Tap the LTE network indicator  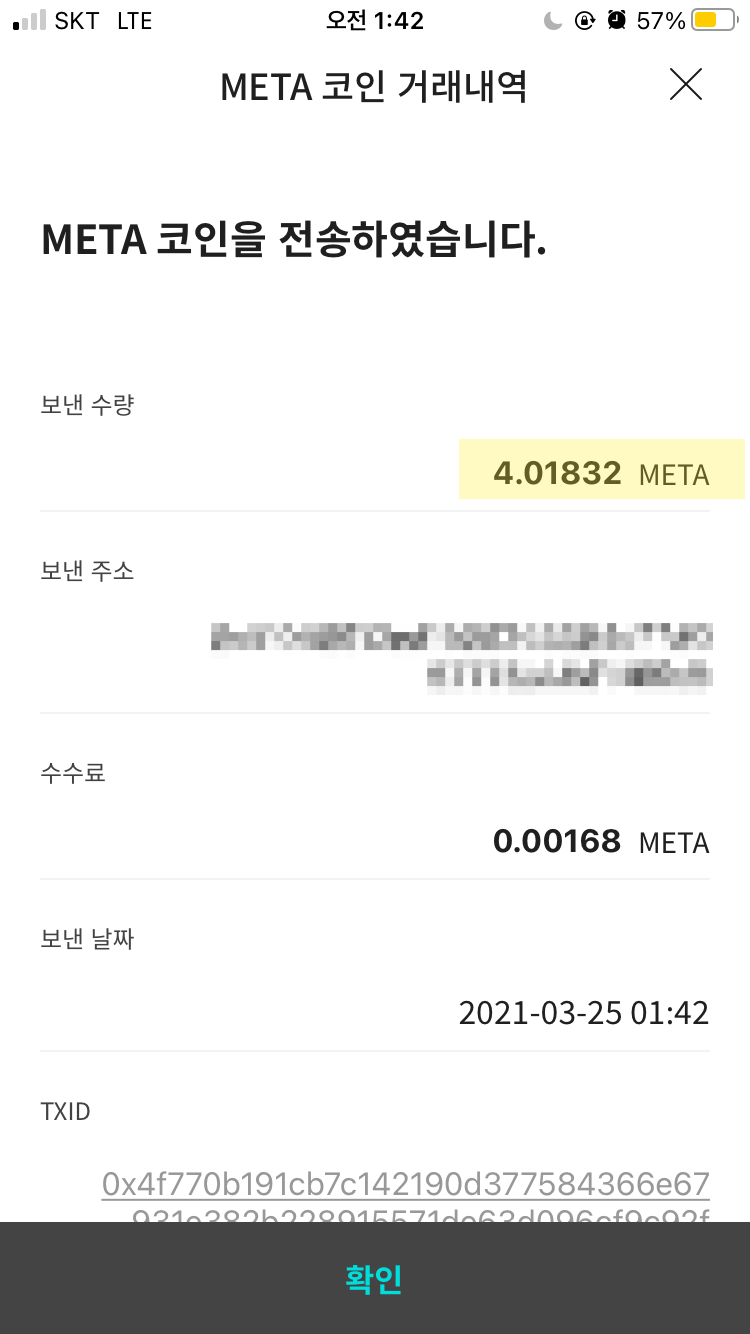click(x=133, y=20)
